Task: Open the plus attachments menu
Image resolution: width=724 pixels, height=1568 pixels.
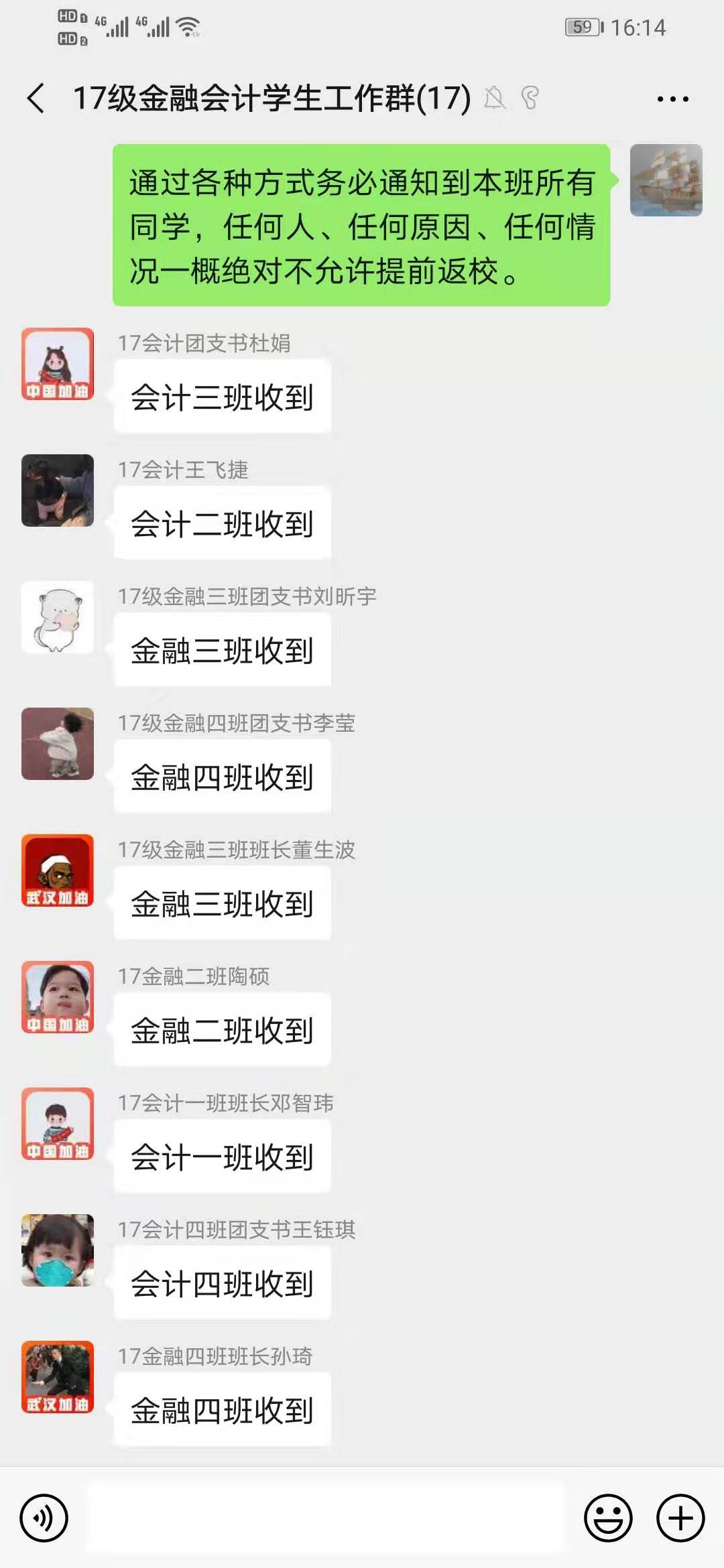Action: 680,1518
